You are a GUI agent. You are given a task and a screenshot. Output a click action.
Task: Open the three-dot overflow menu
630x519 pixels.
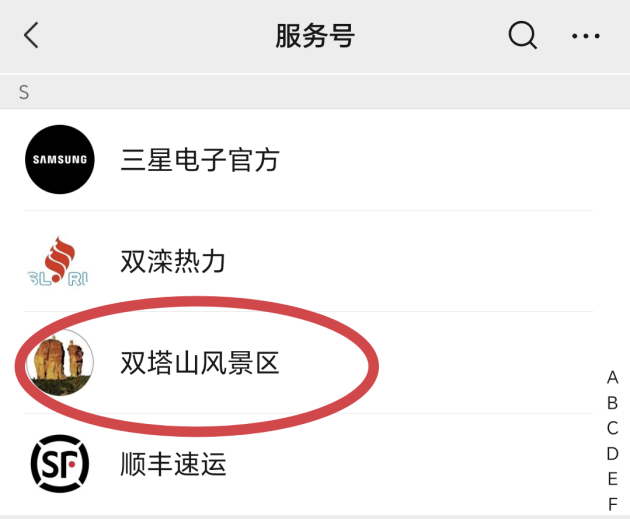coord(585,37)
